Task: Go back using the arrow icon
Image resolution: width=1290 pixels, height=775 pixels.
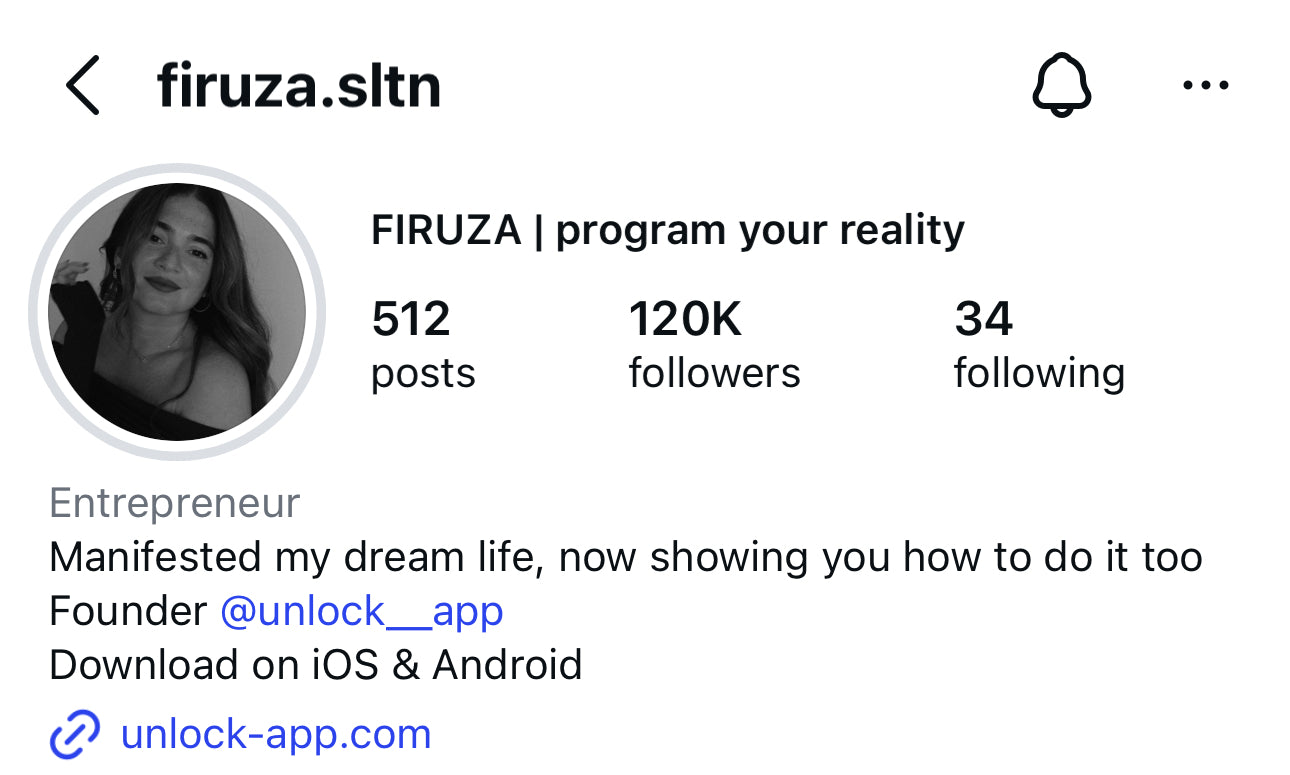Action: tap(84, 86)
